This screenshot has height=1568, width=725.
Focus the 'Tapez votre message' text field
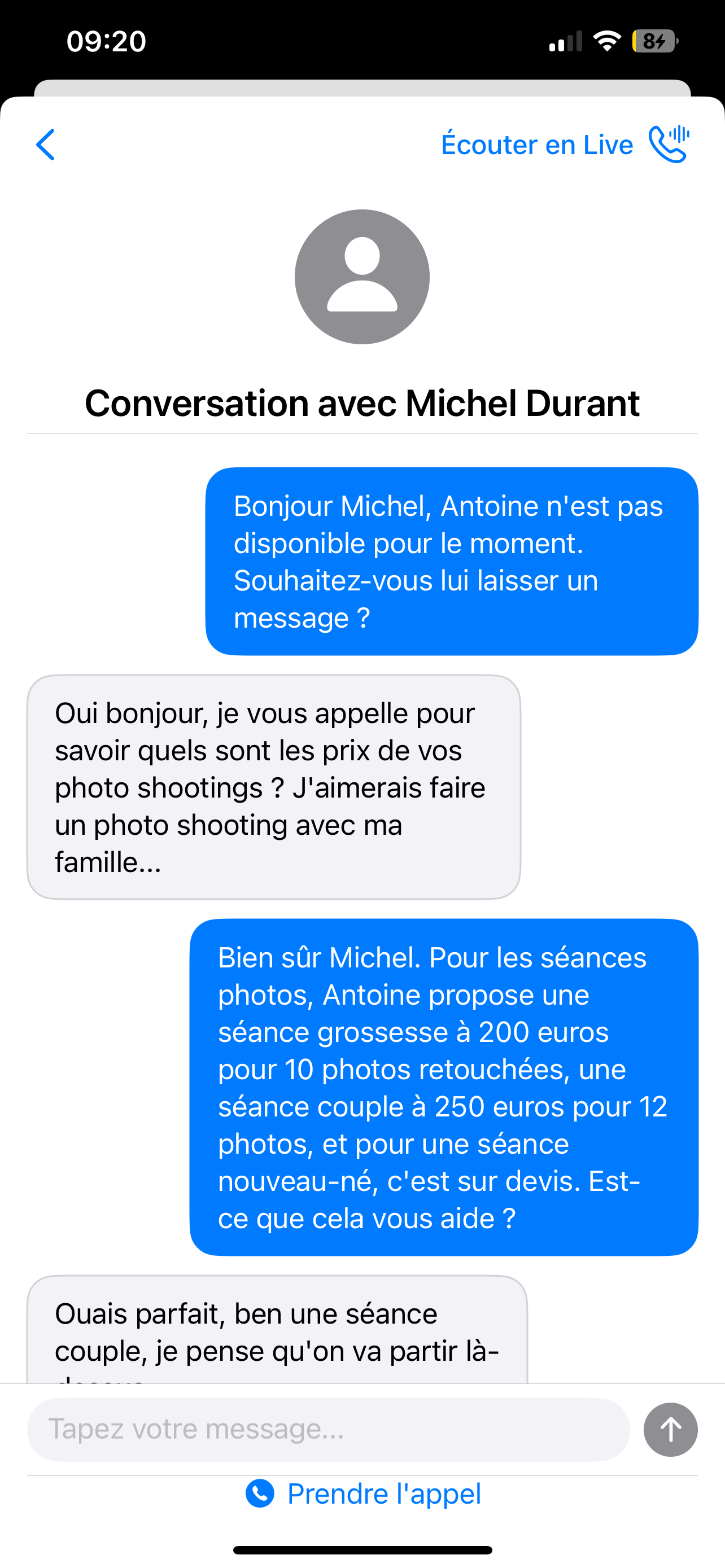pos(327,1429)
